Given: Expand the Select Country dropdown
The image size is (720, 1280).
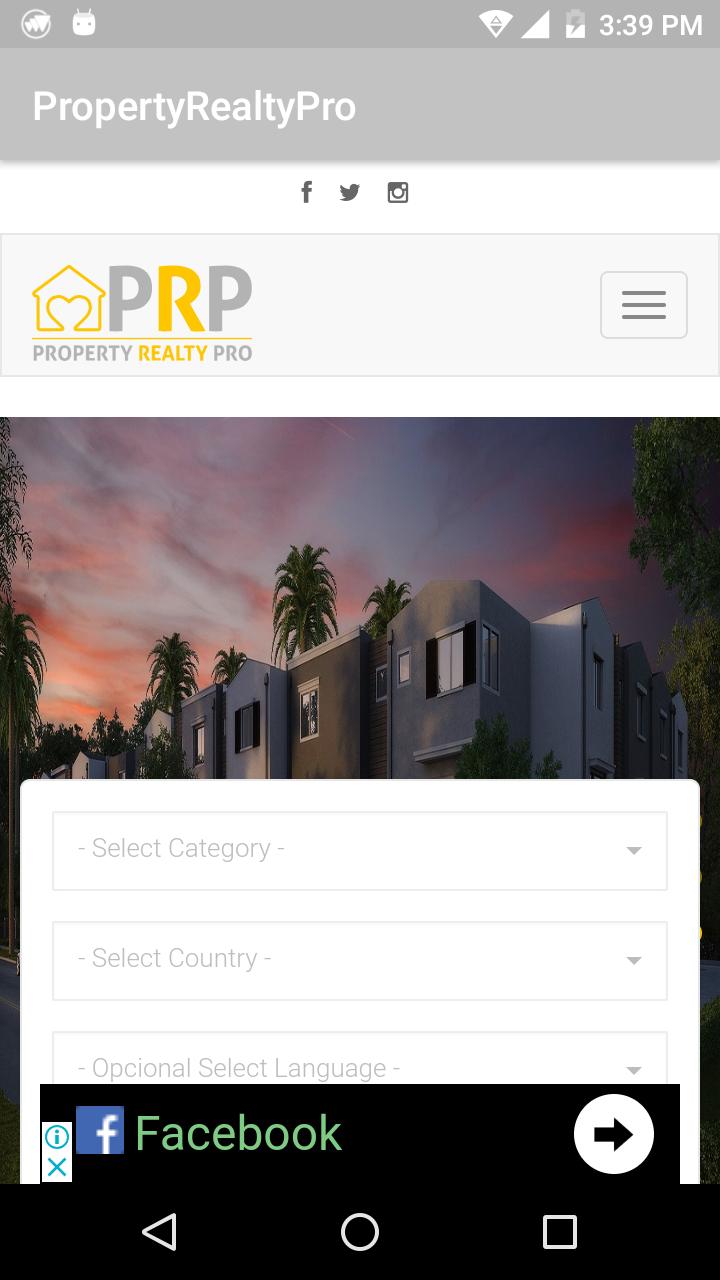Looking at the screenshot, I should click(360, 960).
